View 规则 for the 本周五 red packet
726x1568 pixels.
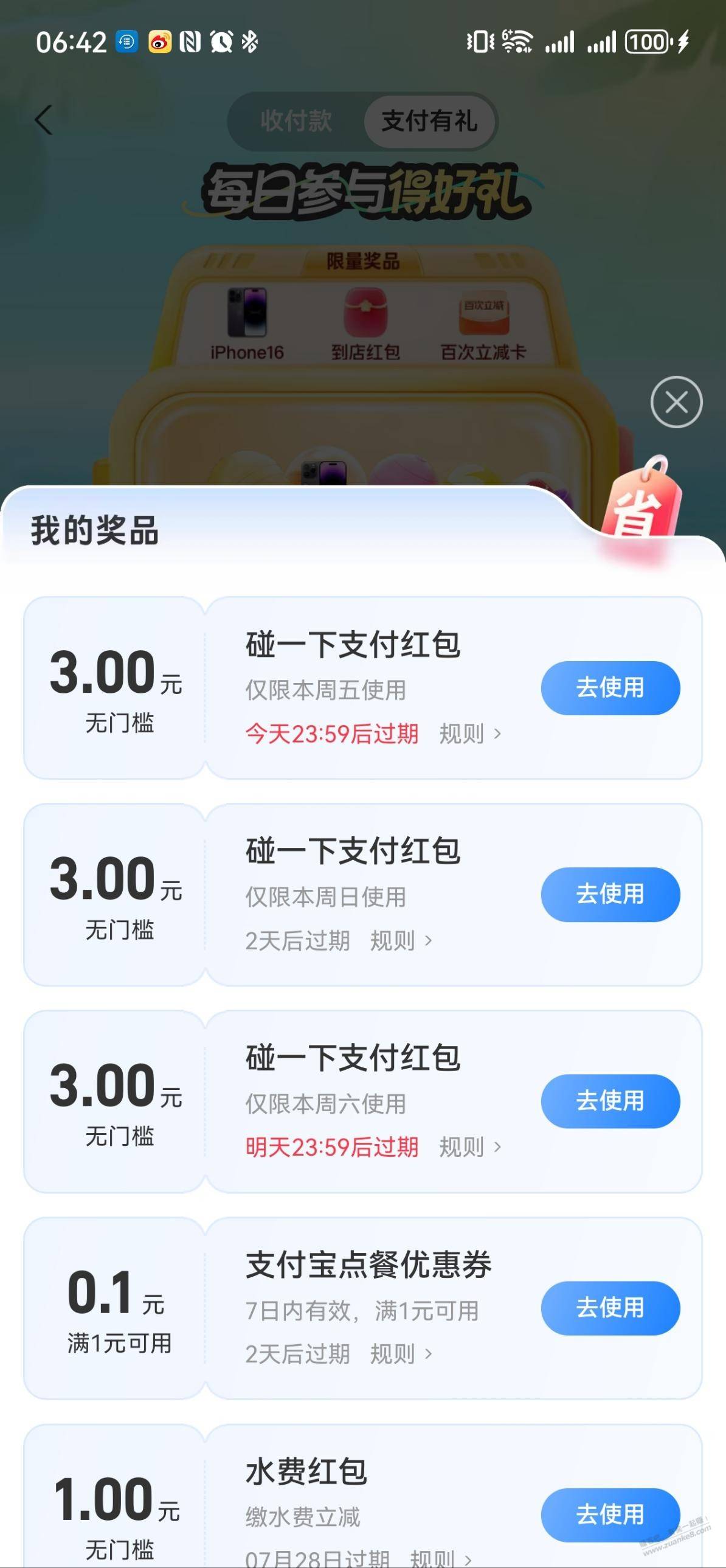coord(469,734)
